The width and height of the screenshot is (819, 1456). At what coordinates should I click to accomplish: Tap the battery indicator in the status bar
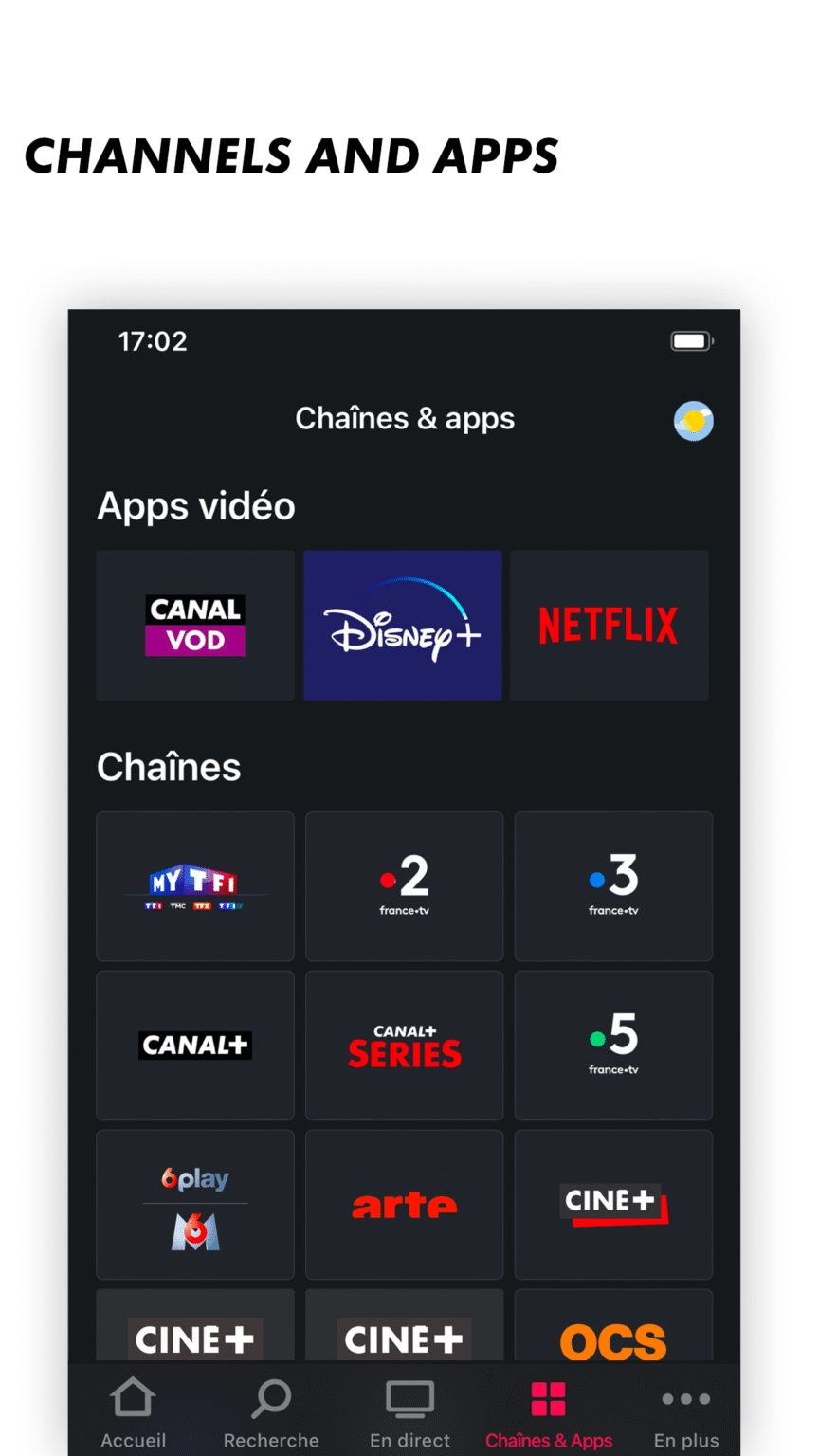(691, 339)
